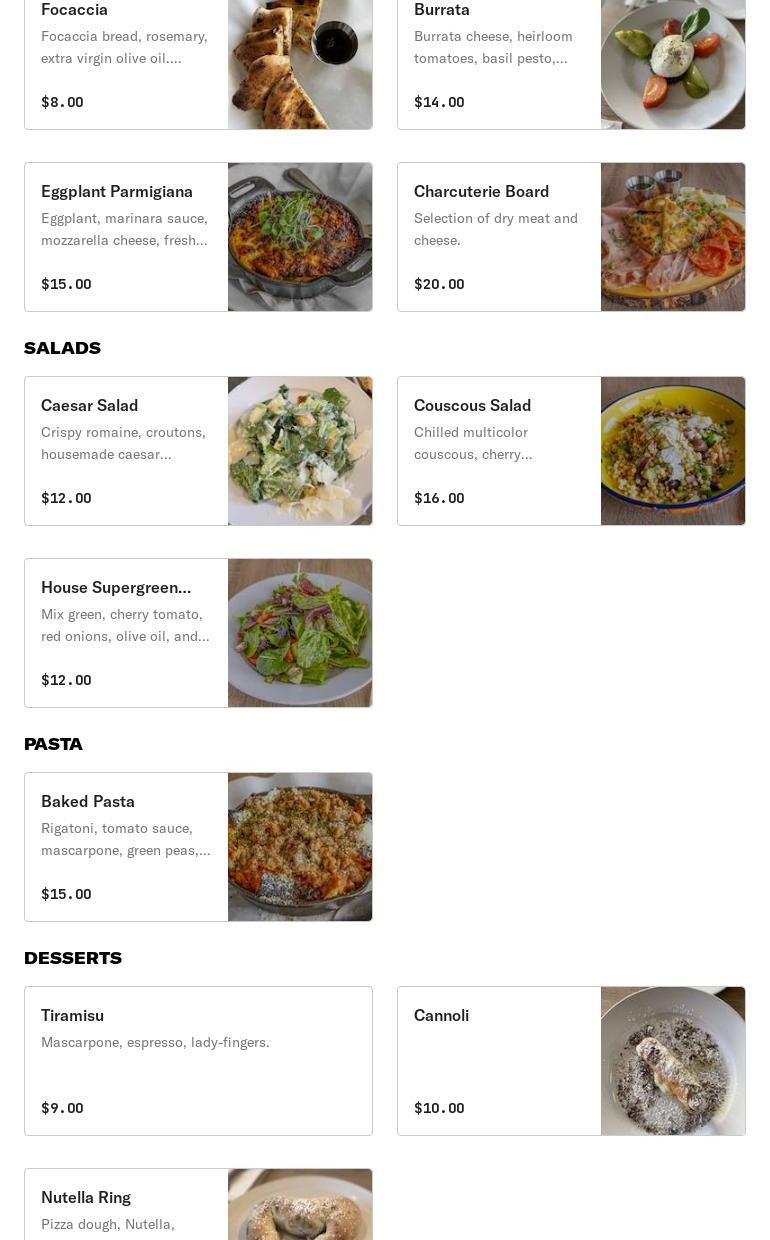This screenshot has height=1240, width=770.
Task: View Eggplant Parmigiana details
Action: point(198,237)
